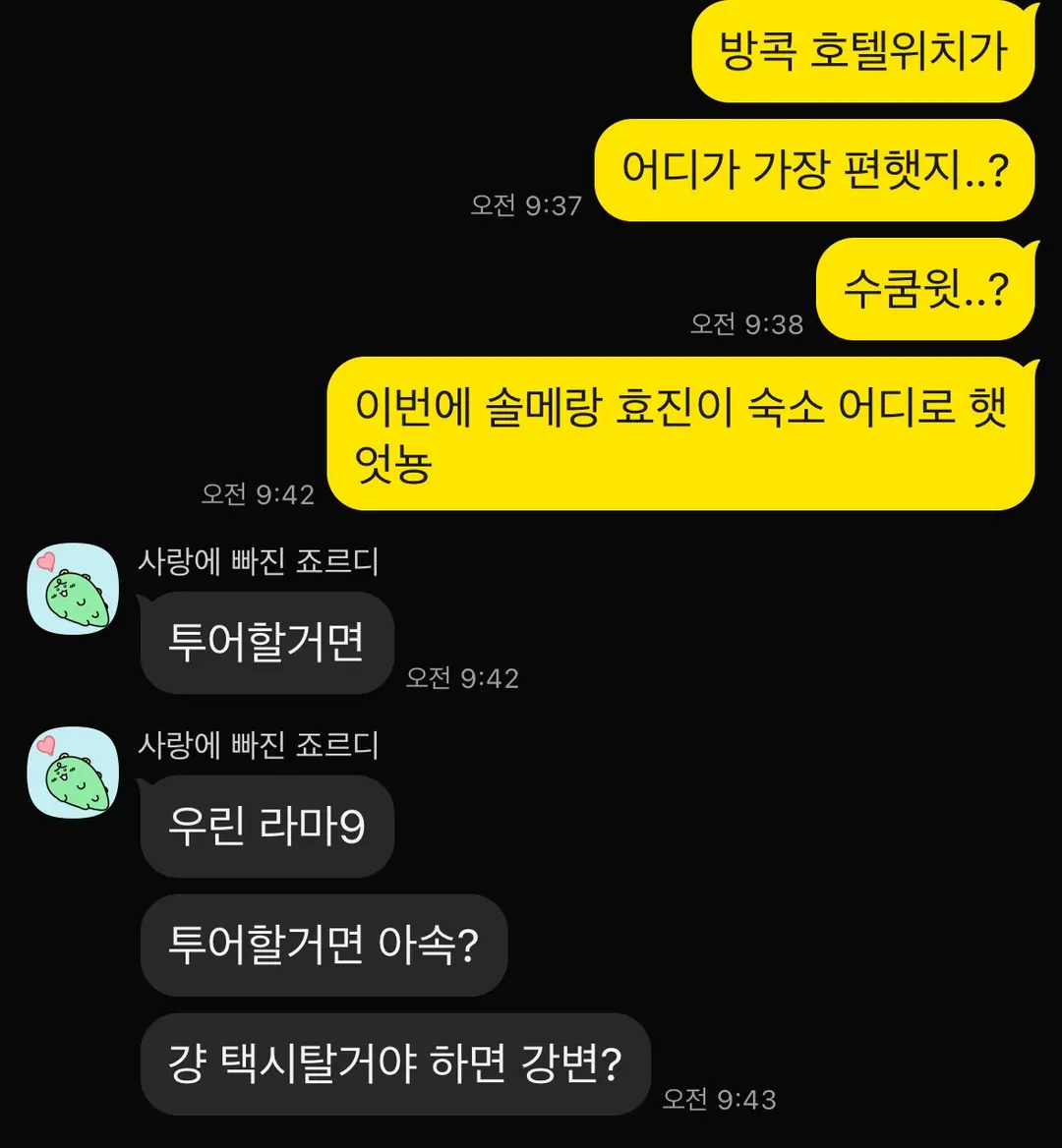The width and height of the screenshot is (1062, 1148).
Task: Open profile avatar above the 투어할거면 message
Action: 73,589
